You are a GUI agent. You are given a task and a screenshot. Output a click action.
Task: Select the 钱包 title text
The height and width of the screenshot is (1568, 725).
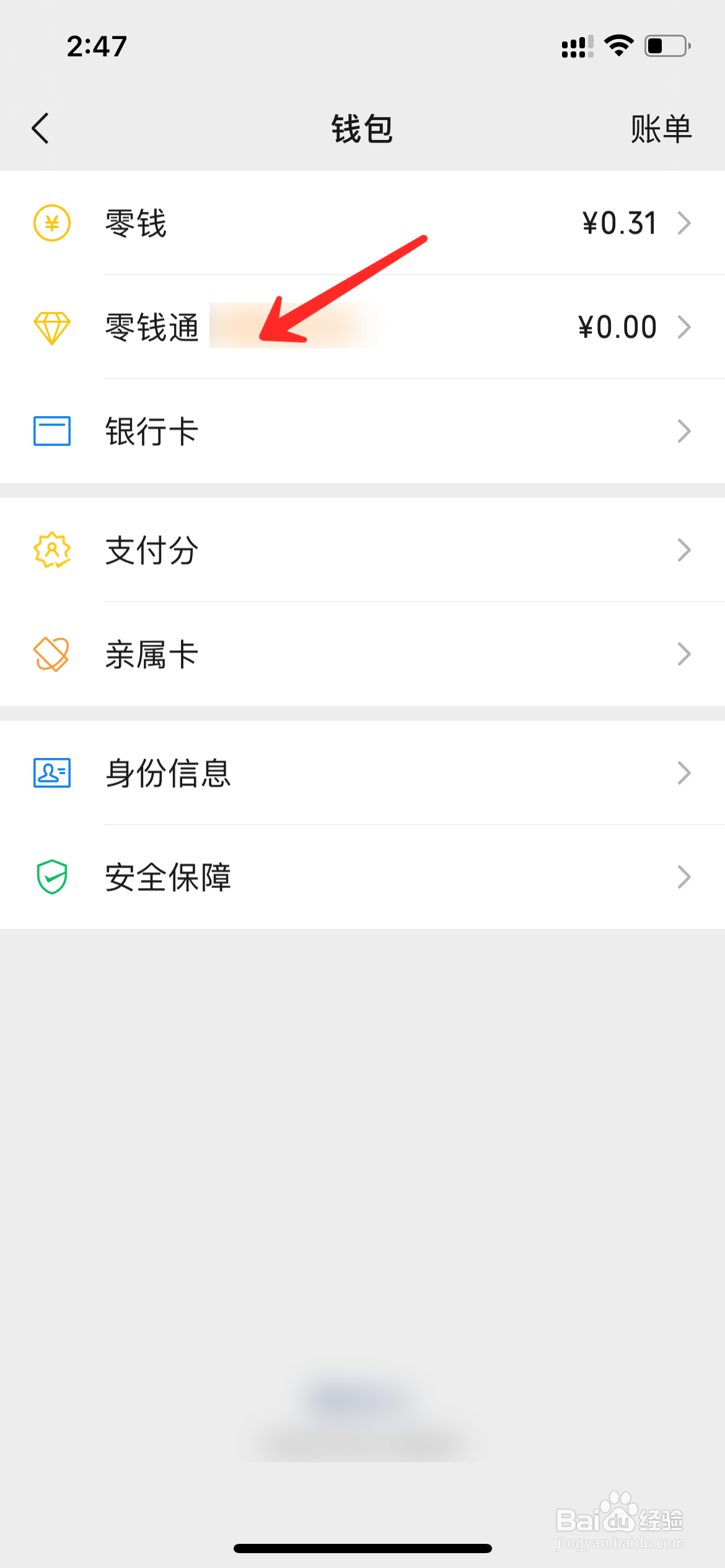[x=361, y=130]
